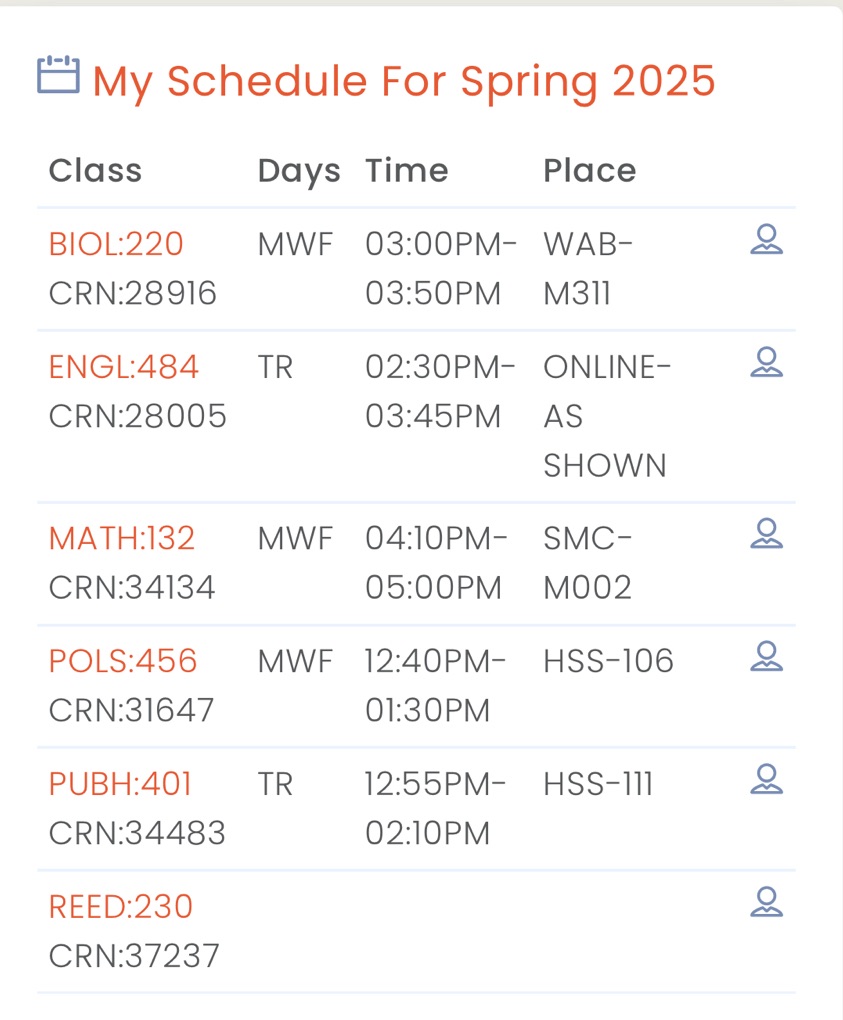Open the BIOL:220 course link

tap(116, 244)
